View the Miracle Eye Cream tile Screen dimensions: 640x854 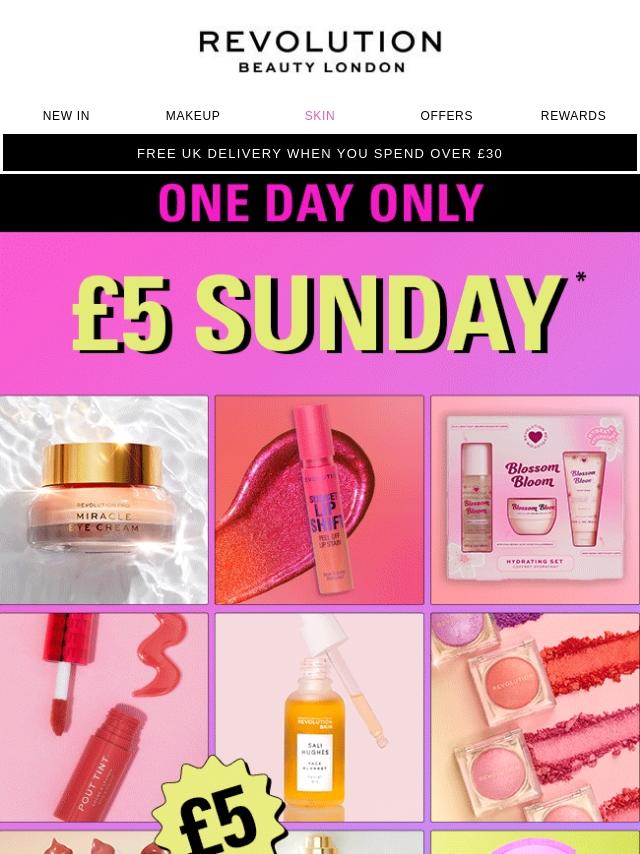click(104, 500)
